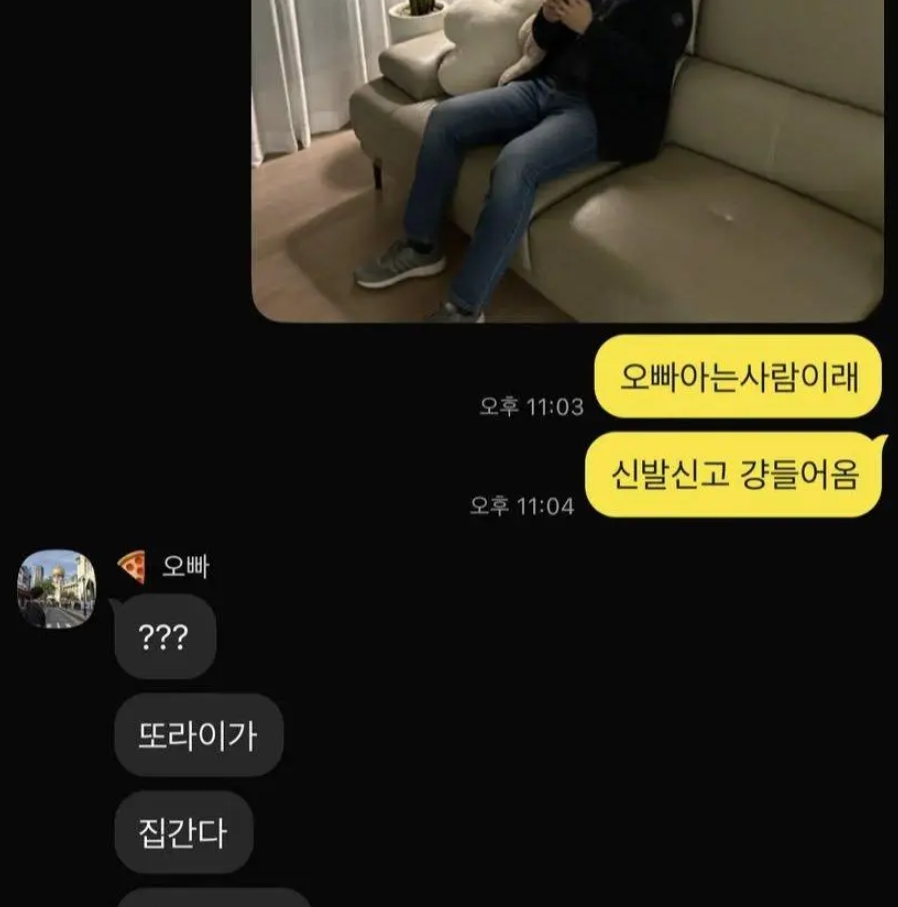The width and height of the screenshot is (898, 907).
Task: Open 오빠's profile picture
Action: pos(57,589)
